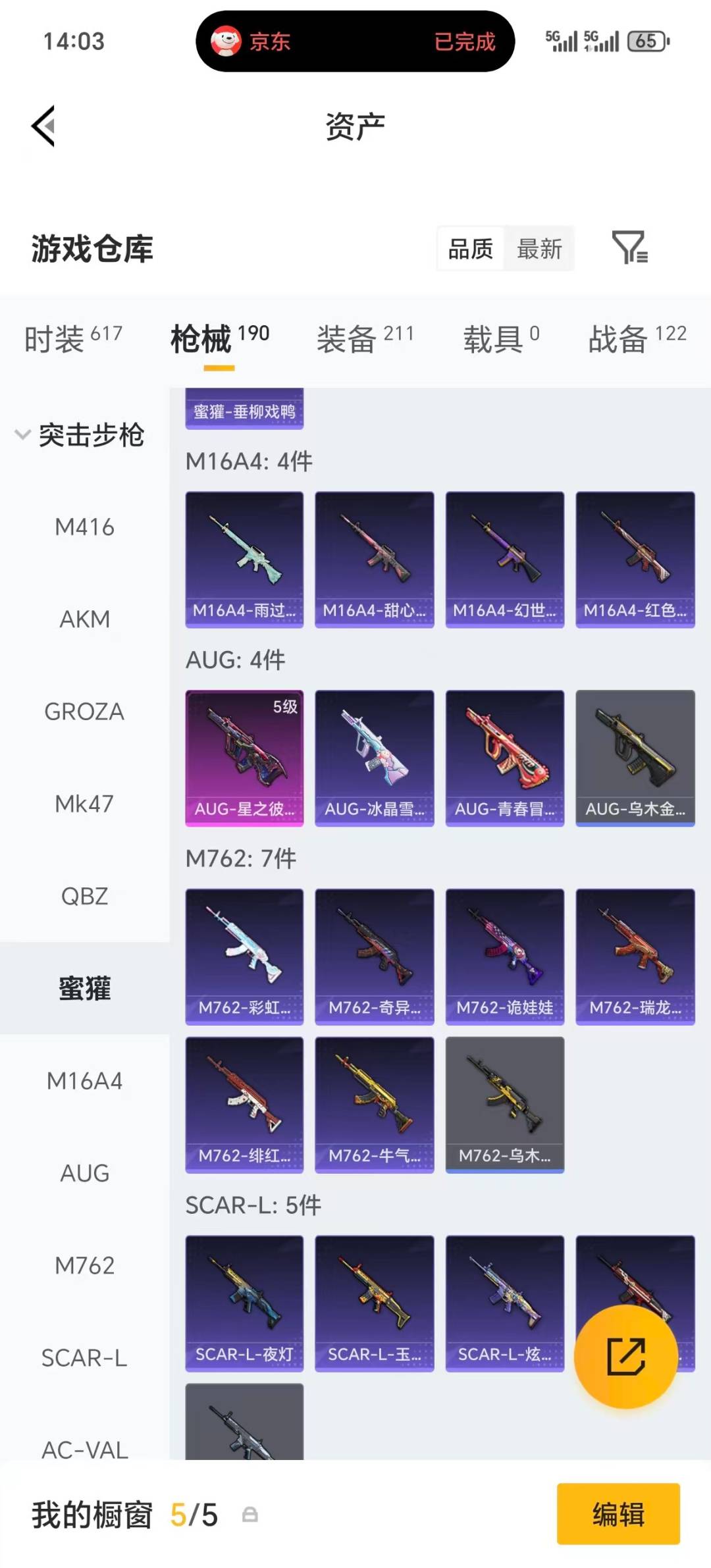Switch to the 战备 tab

(636, 338)
